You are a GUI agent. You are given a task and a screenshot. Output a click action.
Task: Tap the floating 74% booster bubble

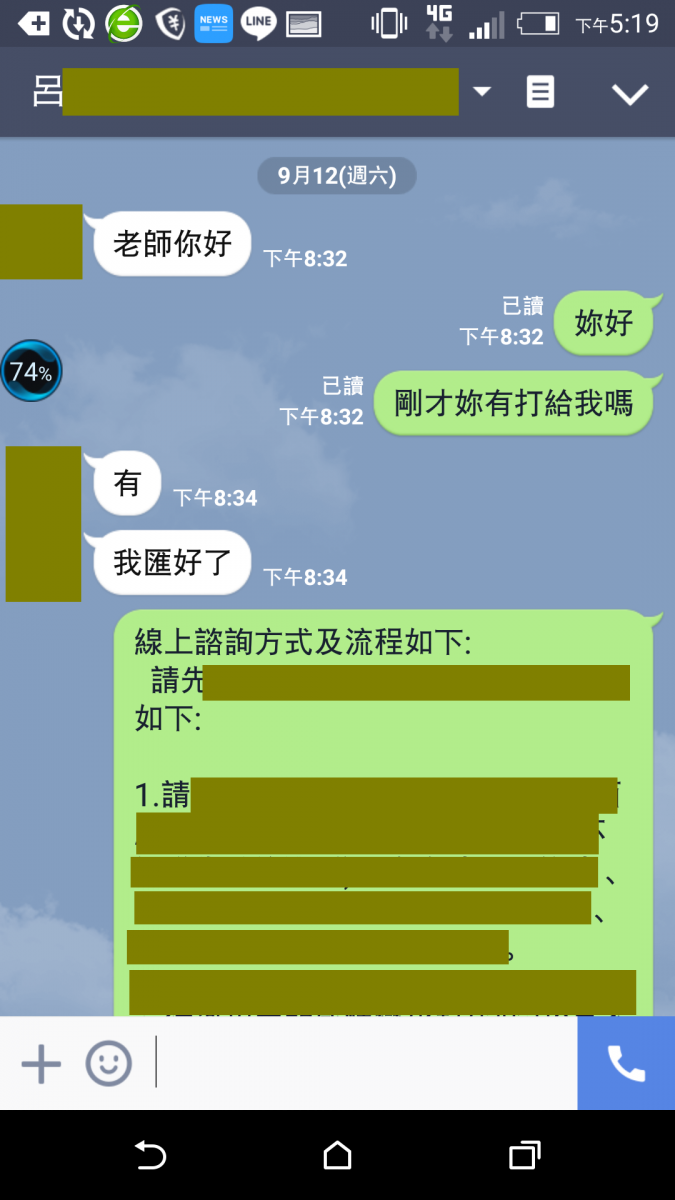tap(31, 372)
